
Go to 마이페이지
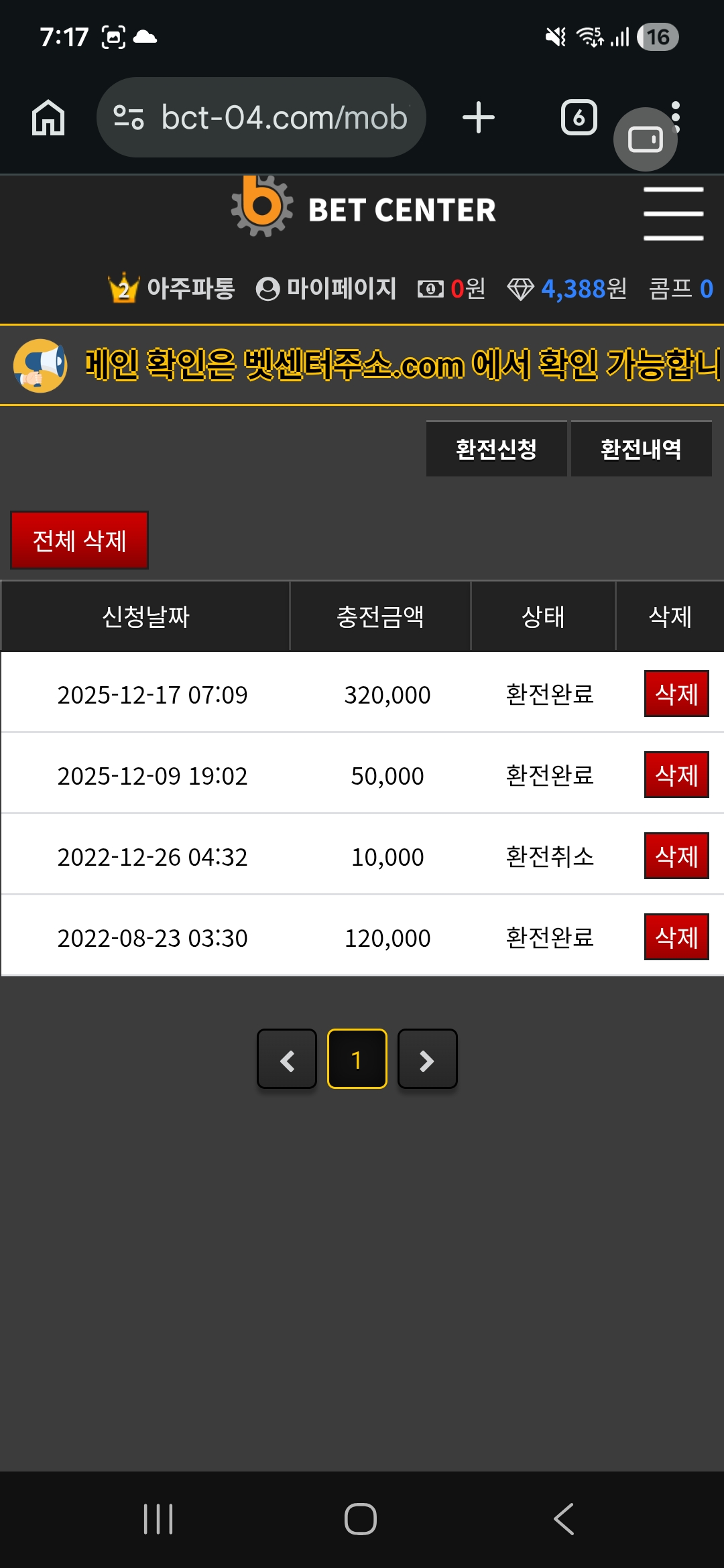(x=327, y=289)
